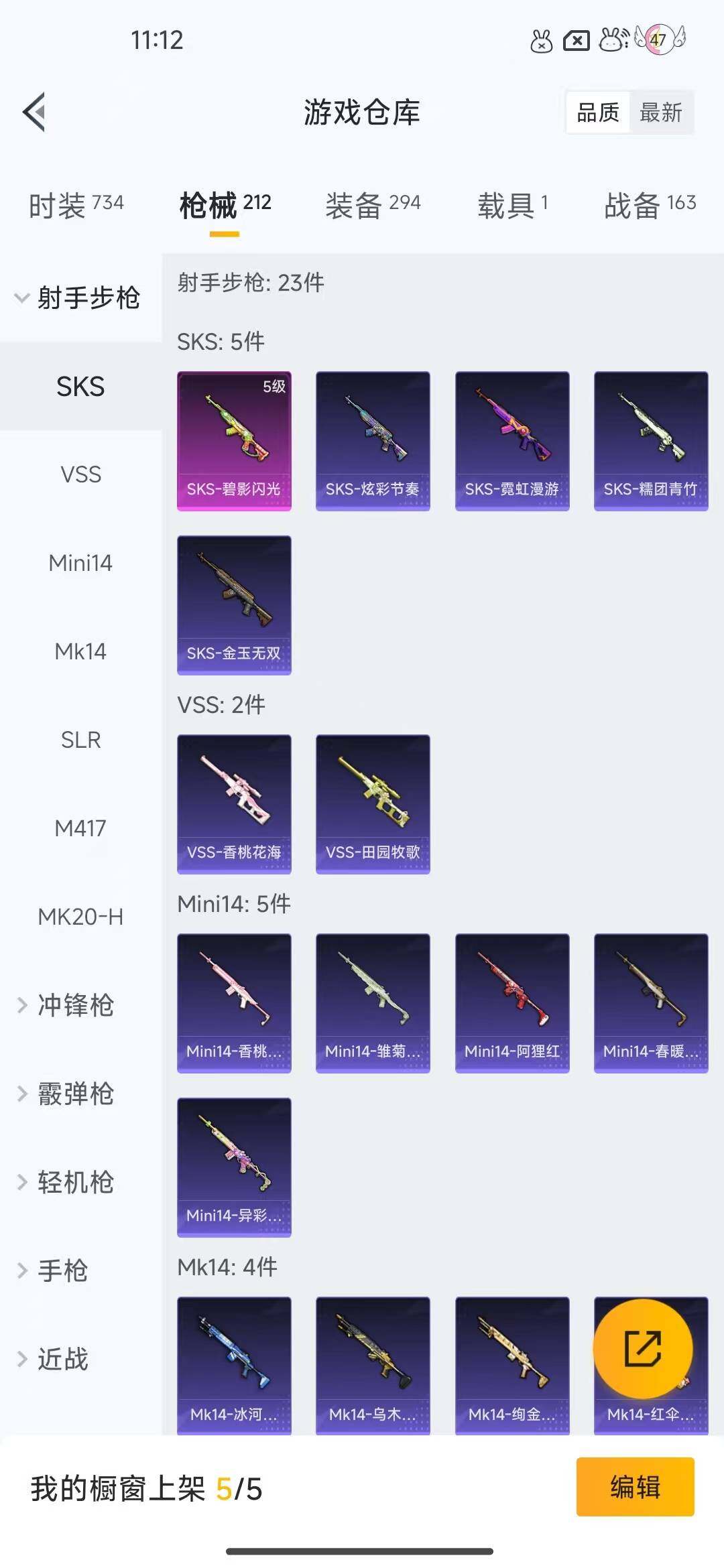The image size is (724, 1568).
Task: Tap the 编辑 button
Action: tap(635, 1486)
